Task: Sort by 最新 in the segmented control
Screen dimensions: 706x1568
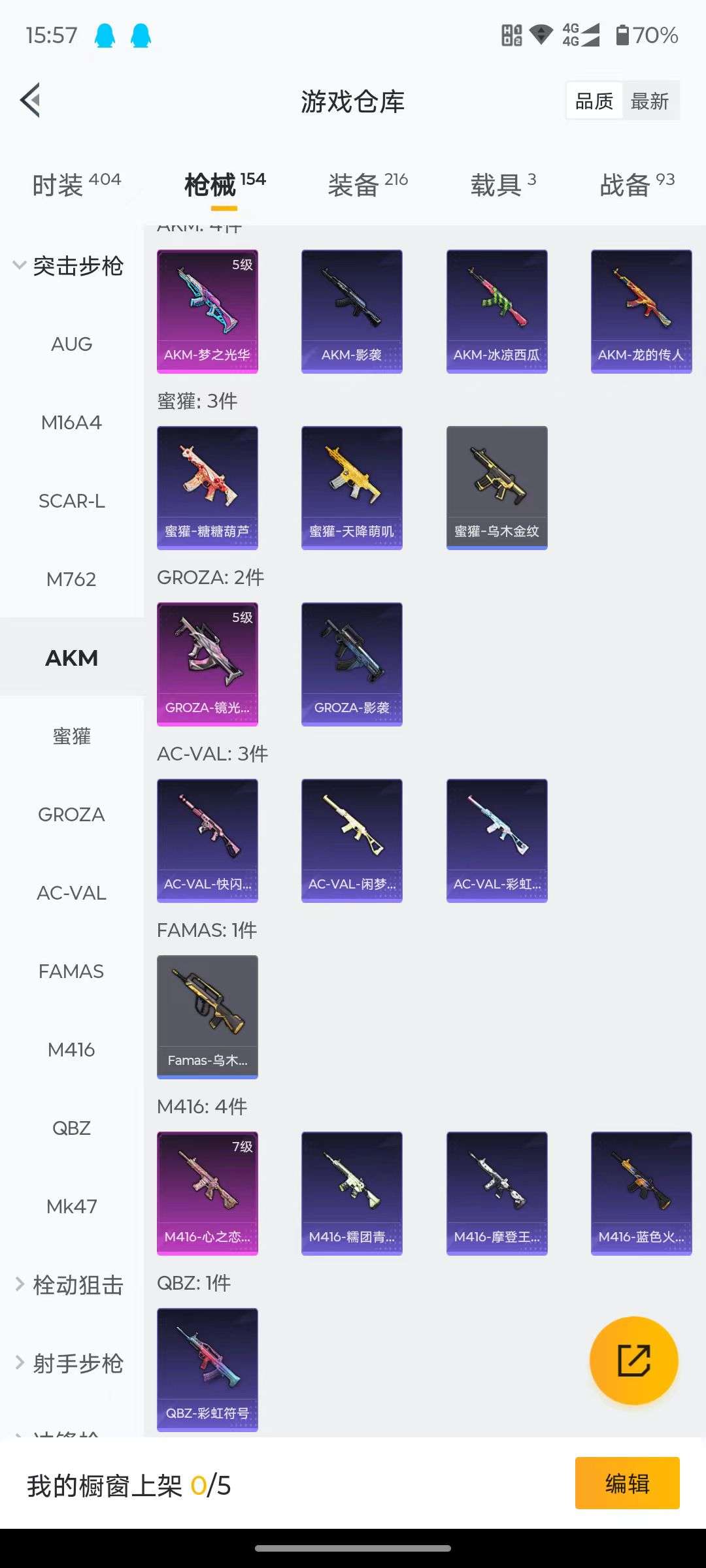Action: tap(650, 101)
